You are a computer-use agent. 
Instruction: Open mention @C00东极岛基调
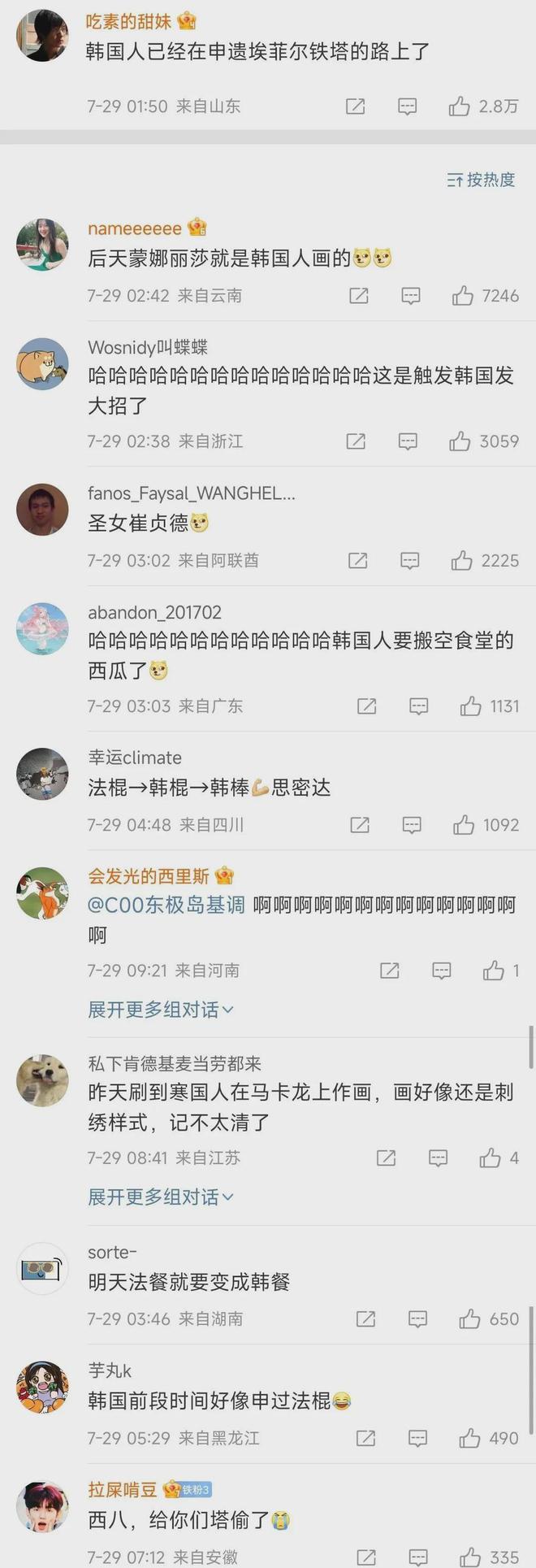166,905
